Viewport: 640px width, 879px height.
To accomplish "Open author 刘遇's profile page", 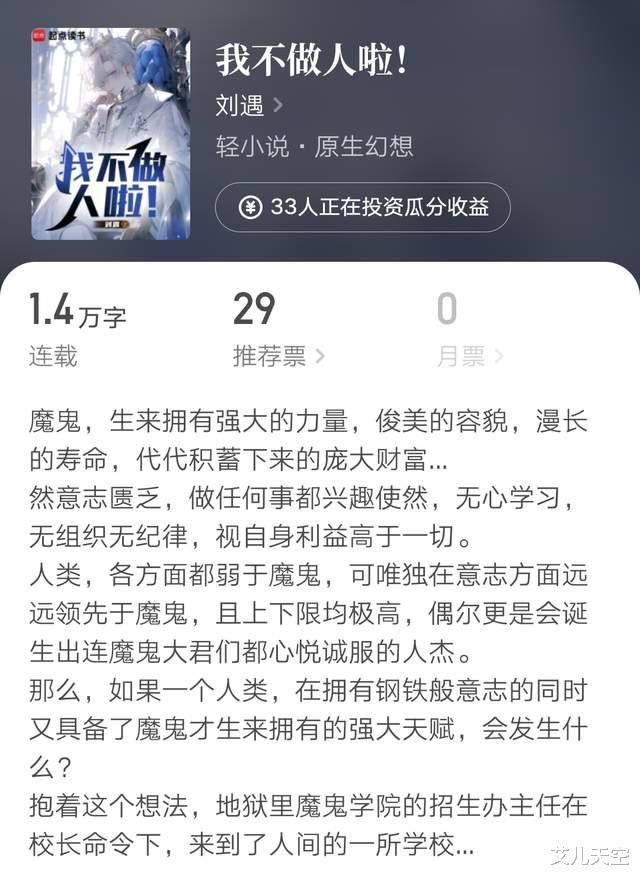I will point(249,105).
